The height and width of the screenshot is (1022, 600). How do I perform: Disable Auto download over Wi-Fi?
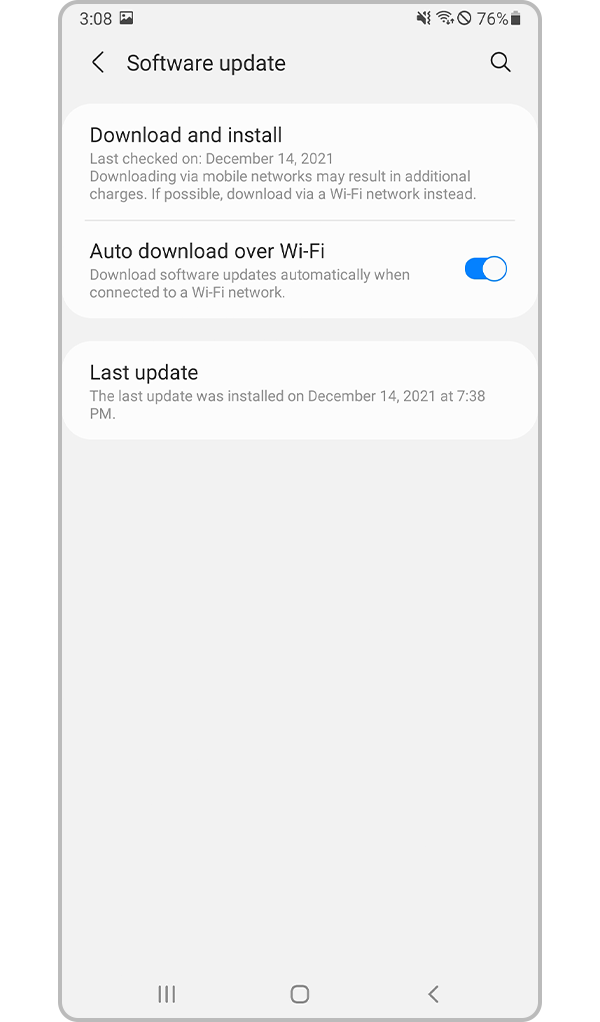[x=485, y=269]
